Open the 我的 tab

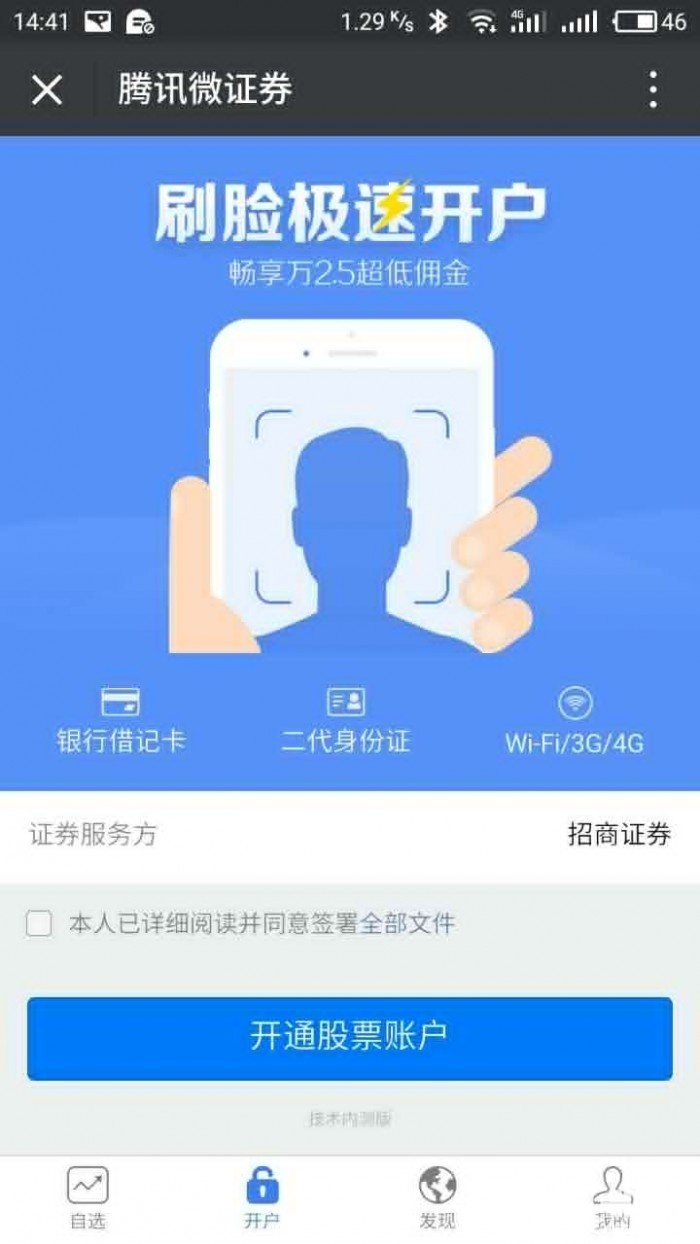point(612,1198)
